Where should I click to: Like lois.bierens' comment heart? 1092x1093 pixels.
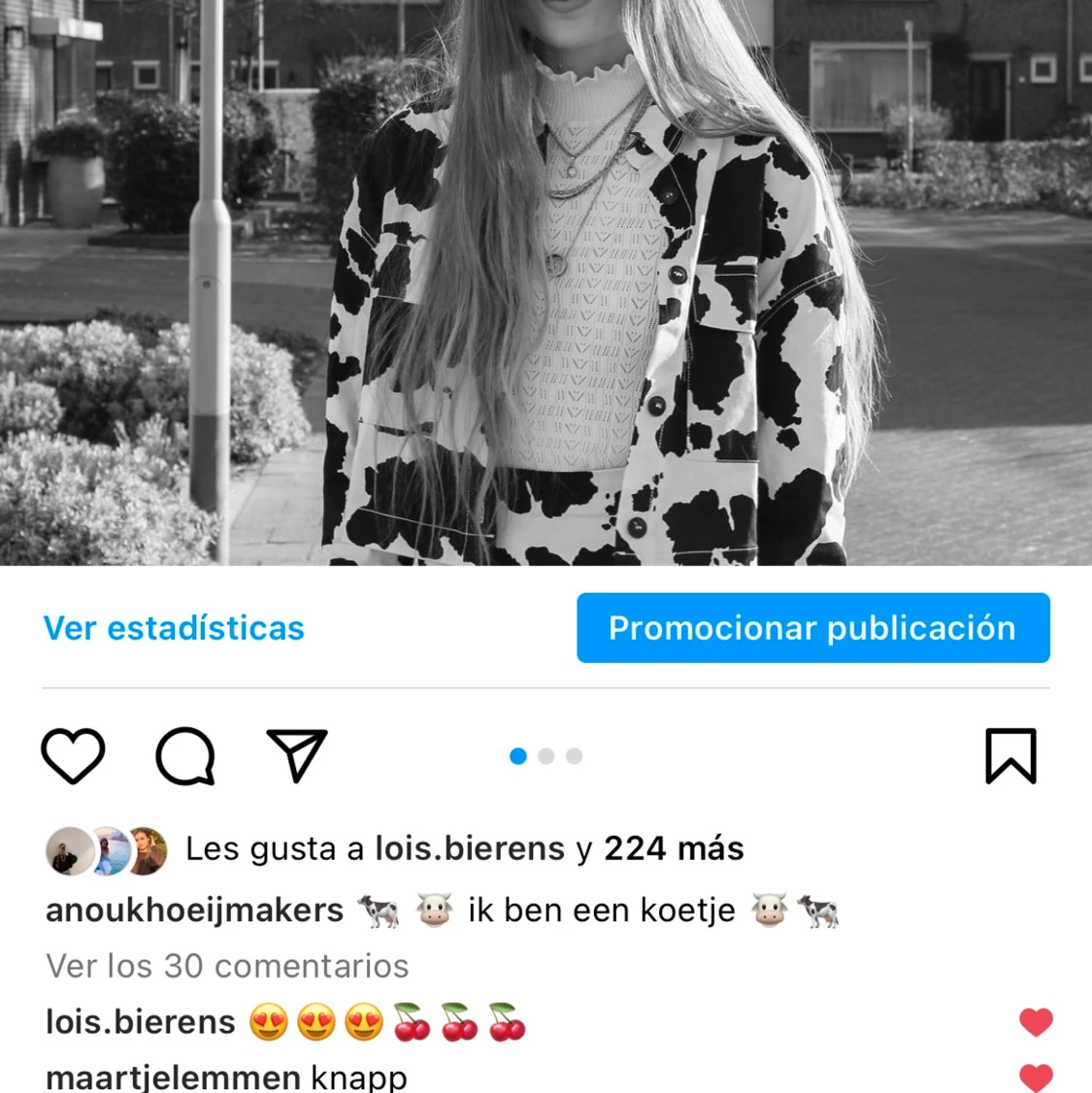pyautogui.click(x=1036, y=1021)
